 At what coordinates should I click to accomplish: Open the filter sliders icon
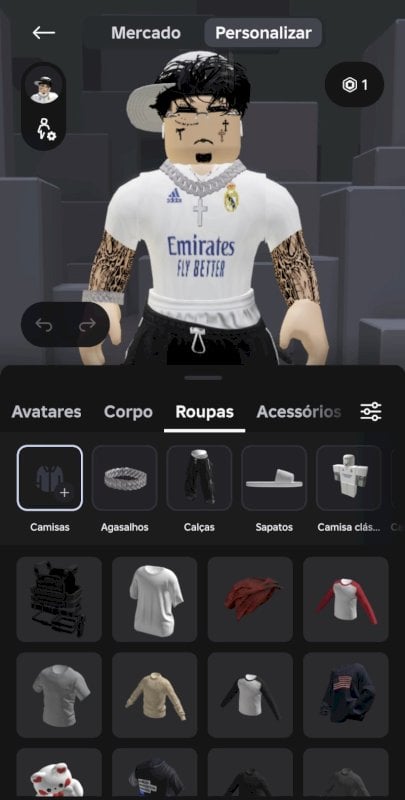[371, 412]
